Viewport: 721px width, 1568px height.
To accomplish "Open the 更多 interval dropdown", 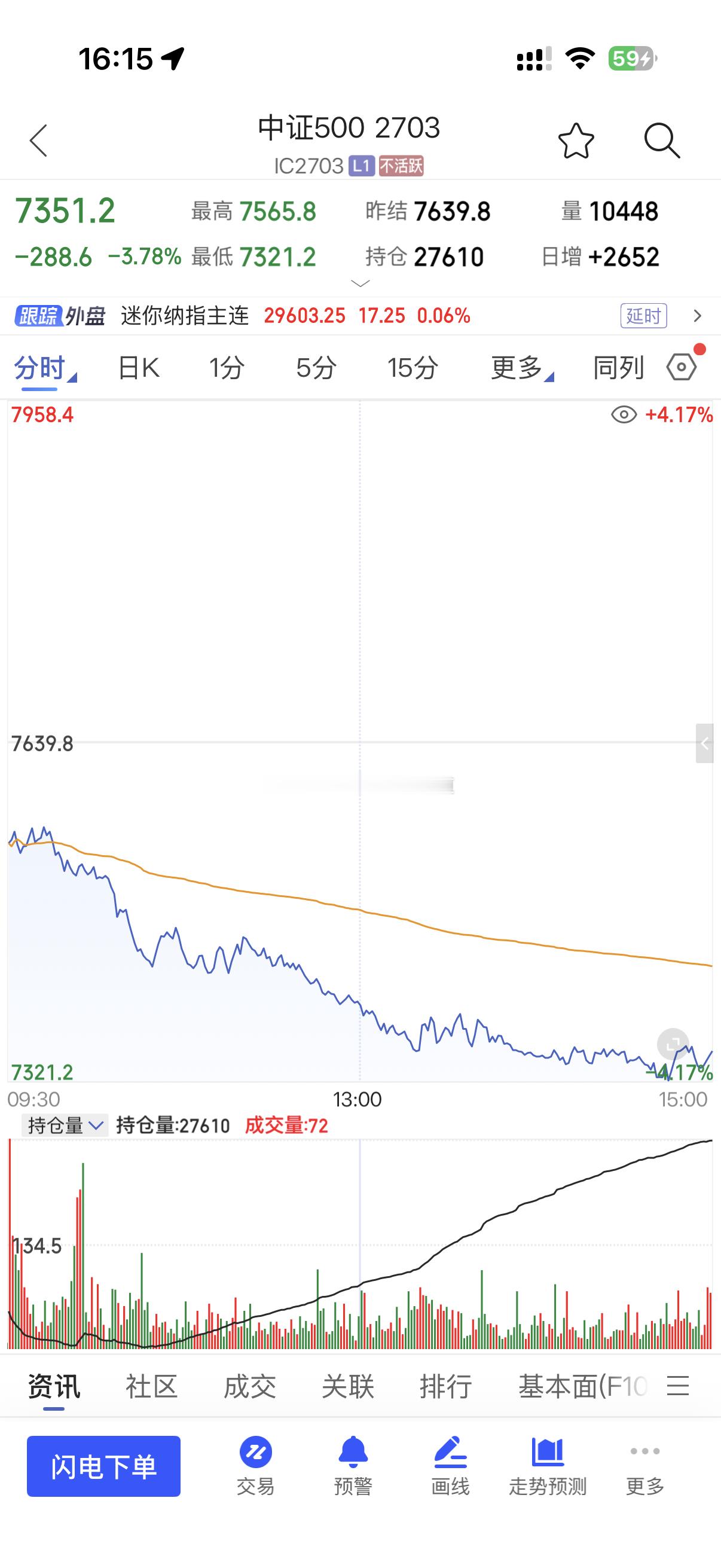I will 522,368.
